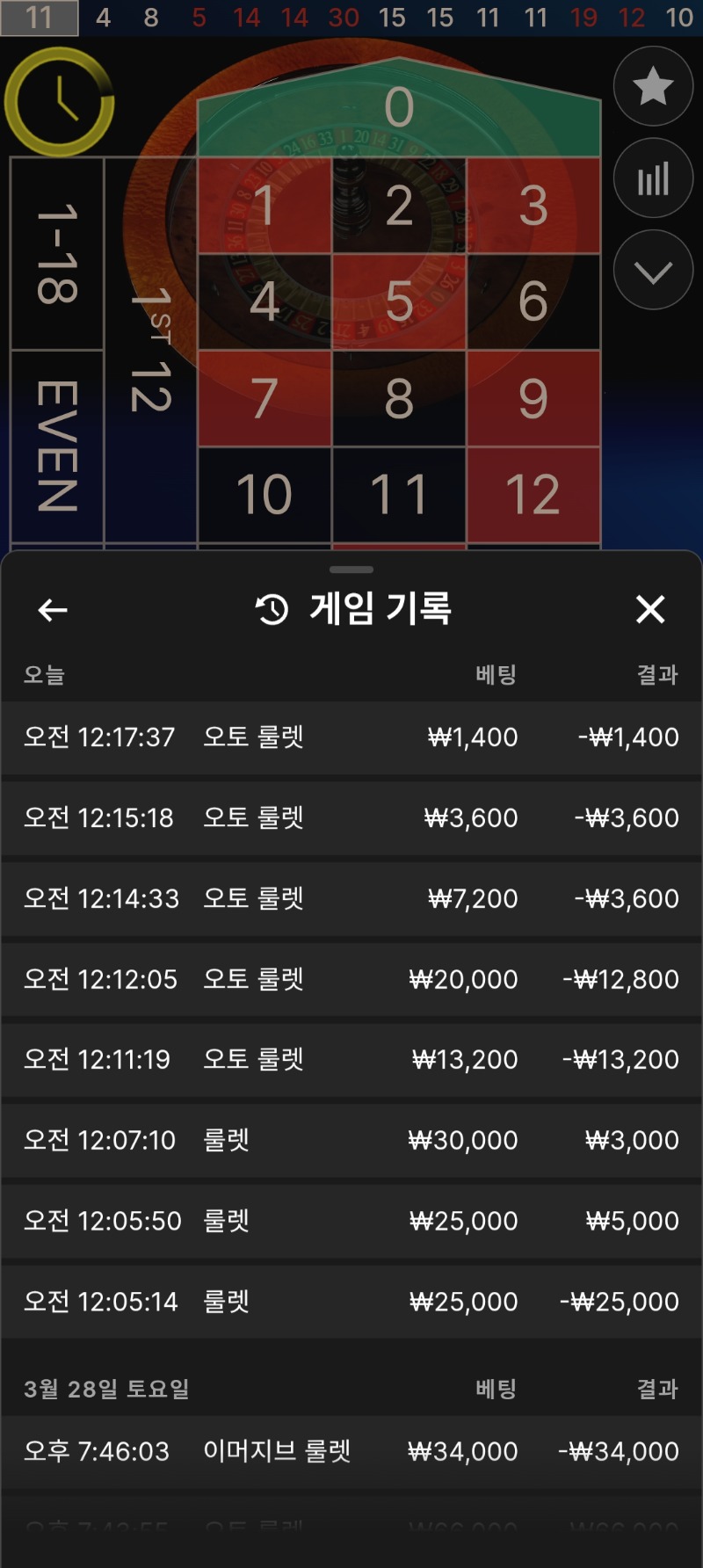
Task: Select the 1-18 betting field
Action: 55,255
